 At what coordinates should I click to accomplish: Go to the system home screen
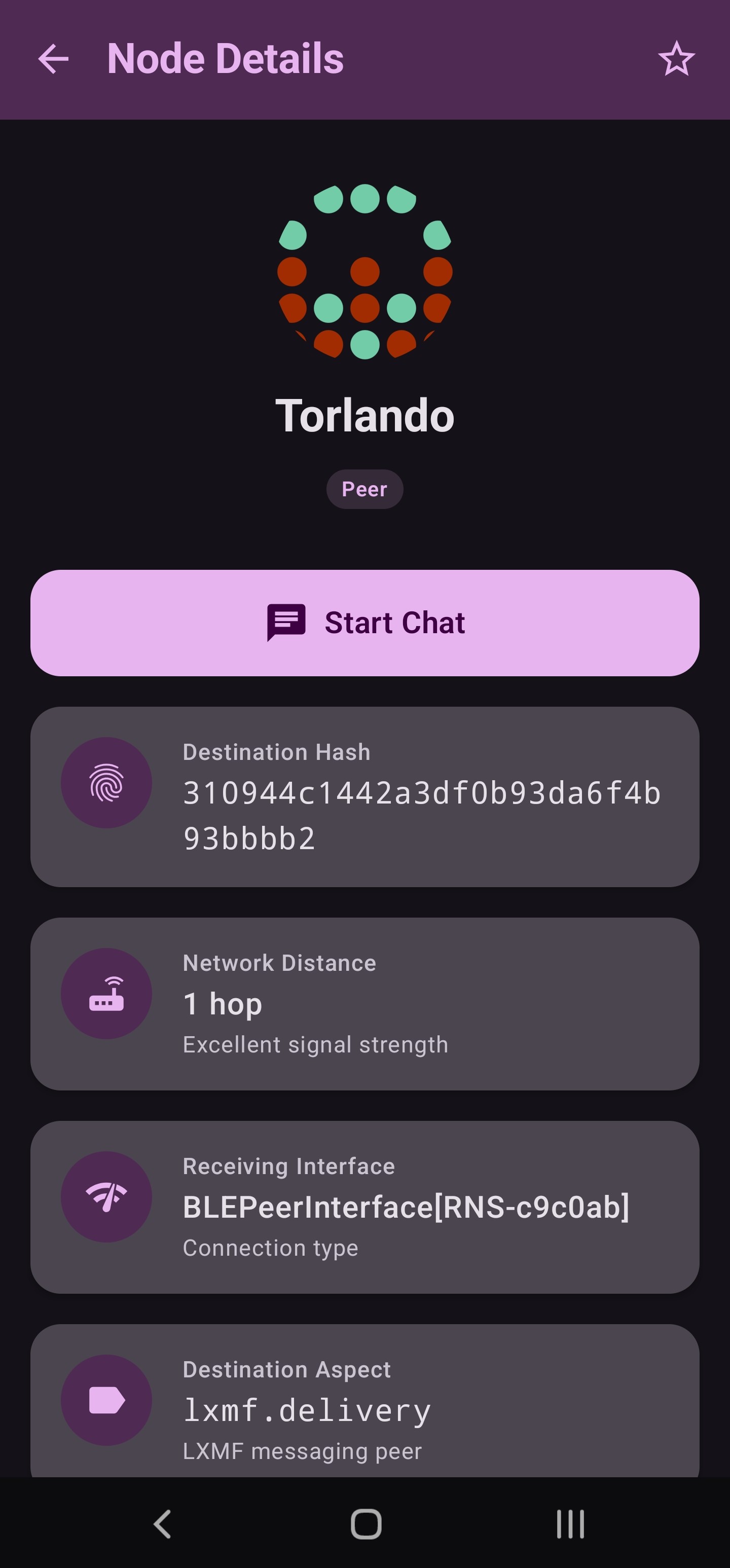coord(366,1524)
